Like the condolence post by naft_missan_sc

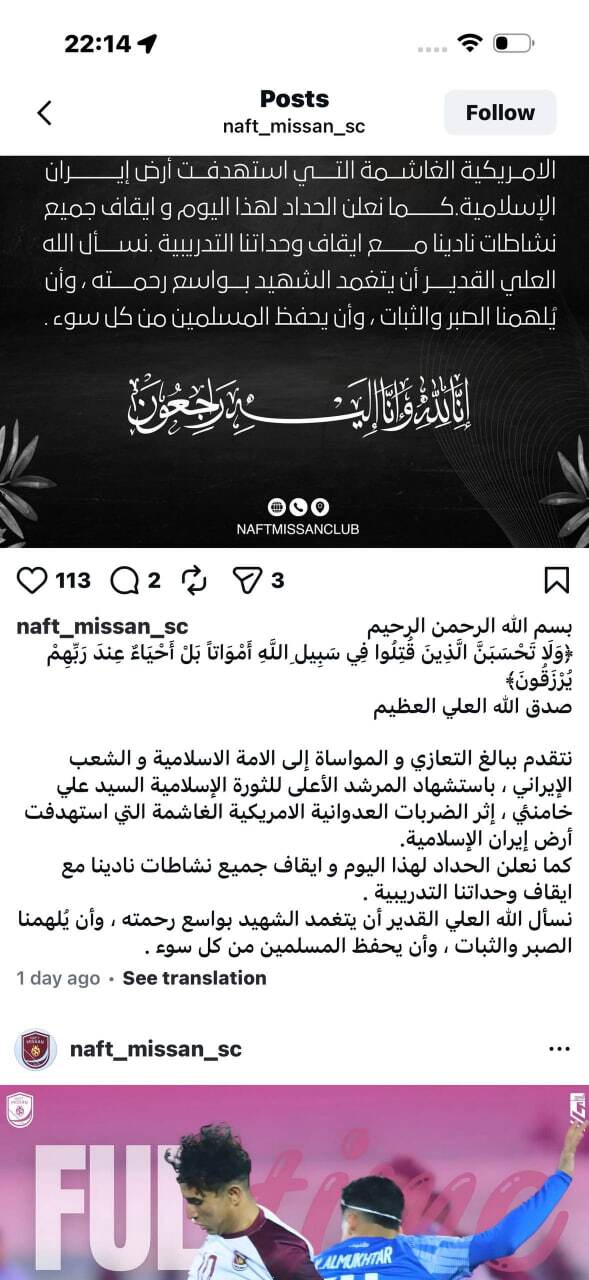click(33, 580)
